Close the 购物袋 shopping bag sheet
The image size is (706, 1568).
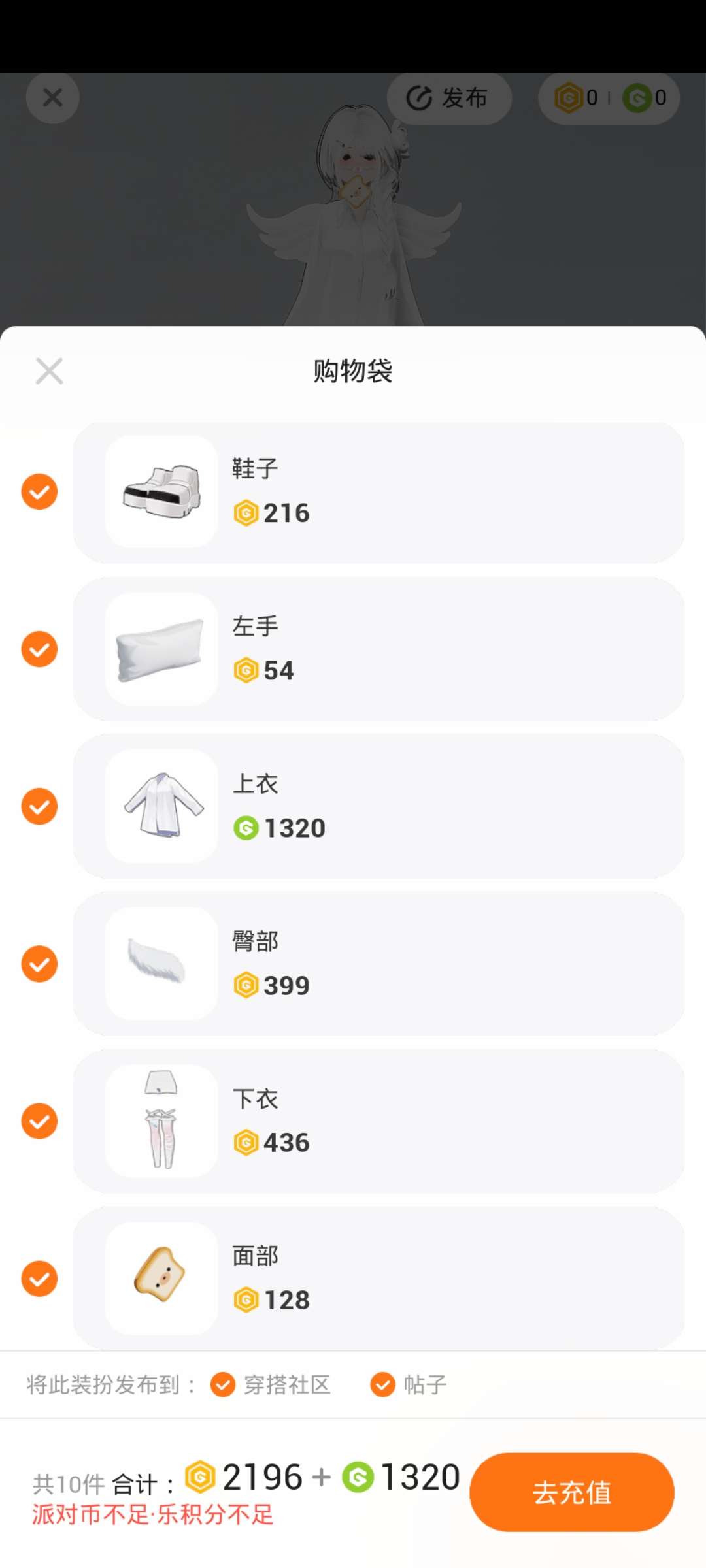click(x=49, y=371)
